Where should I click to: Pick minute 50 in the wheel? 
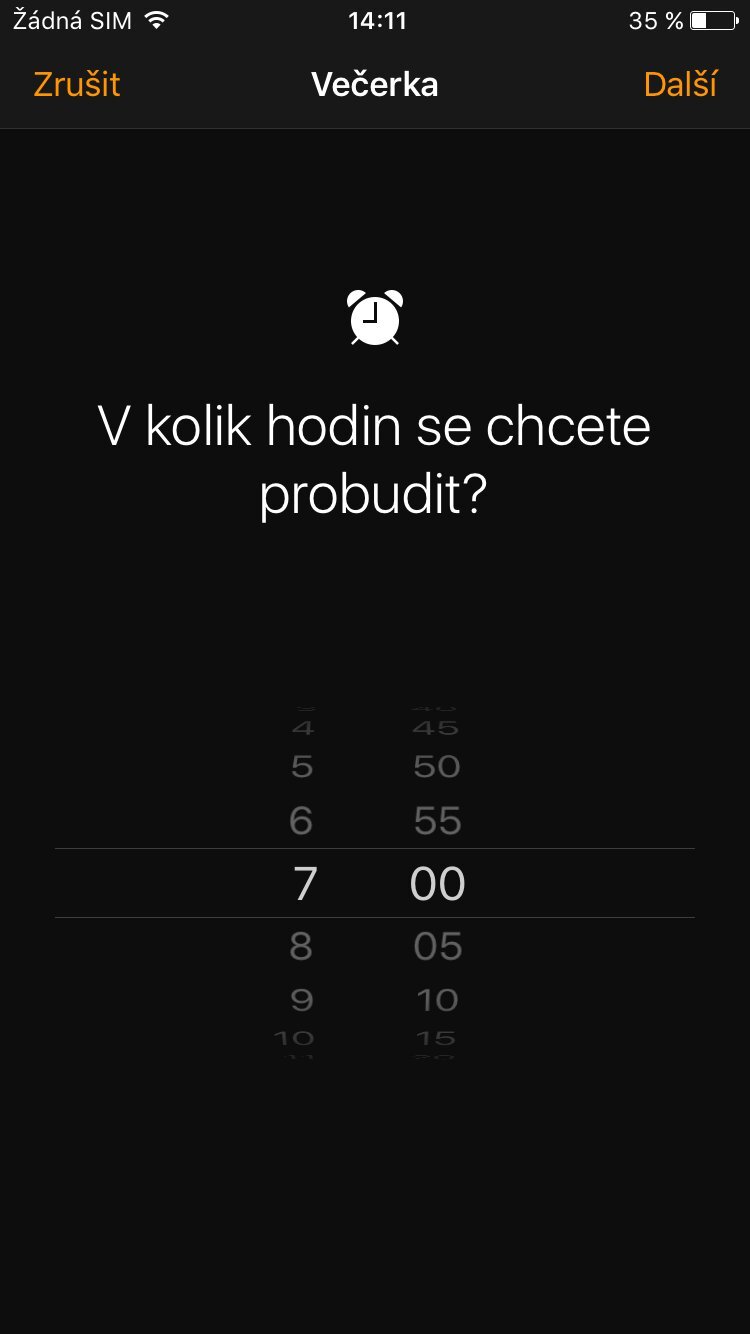437,767
